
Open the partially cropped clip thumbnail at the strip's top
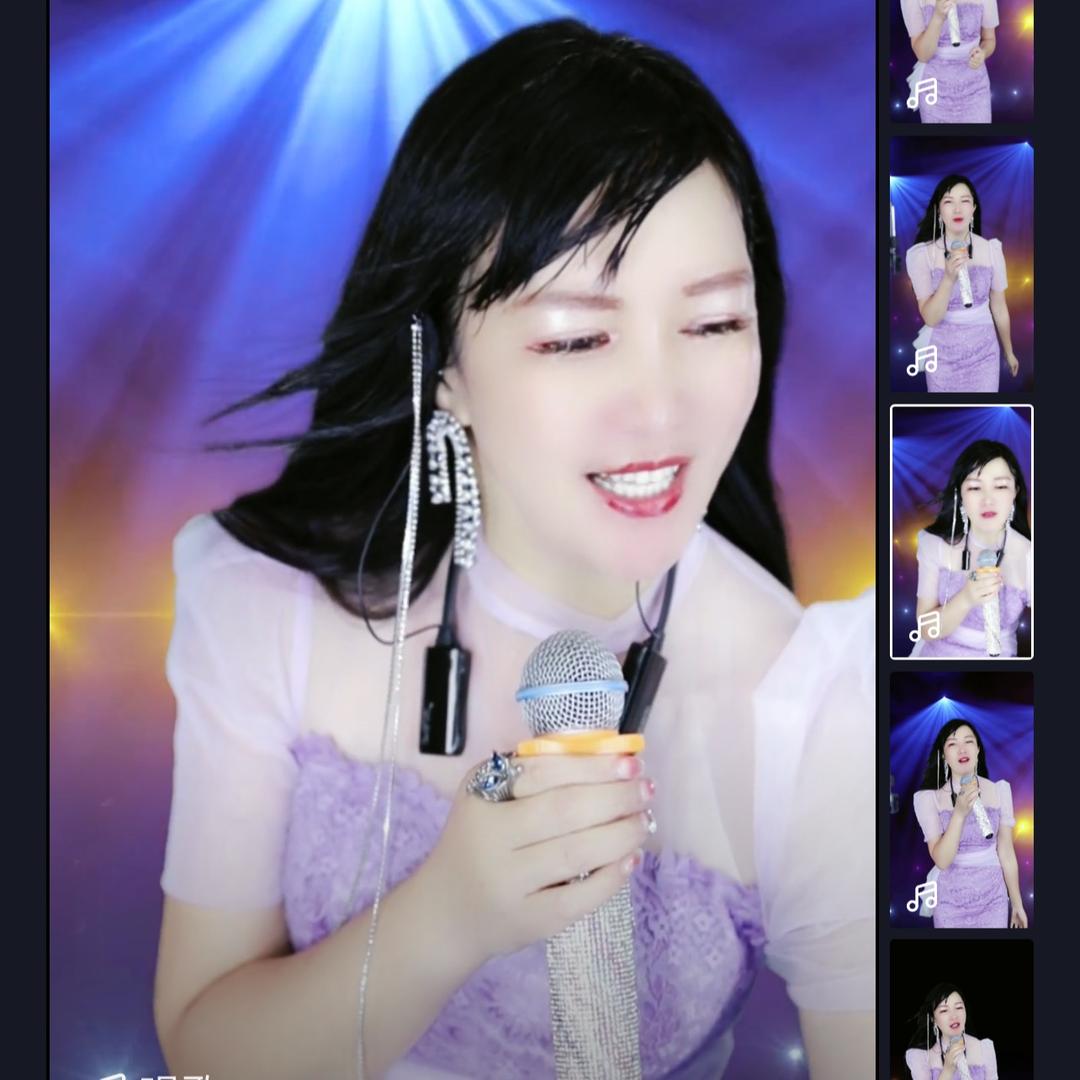(961, 60)
